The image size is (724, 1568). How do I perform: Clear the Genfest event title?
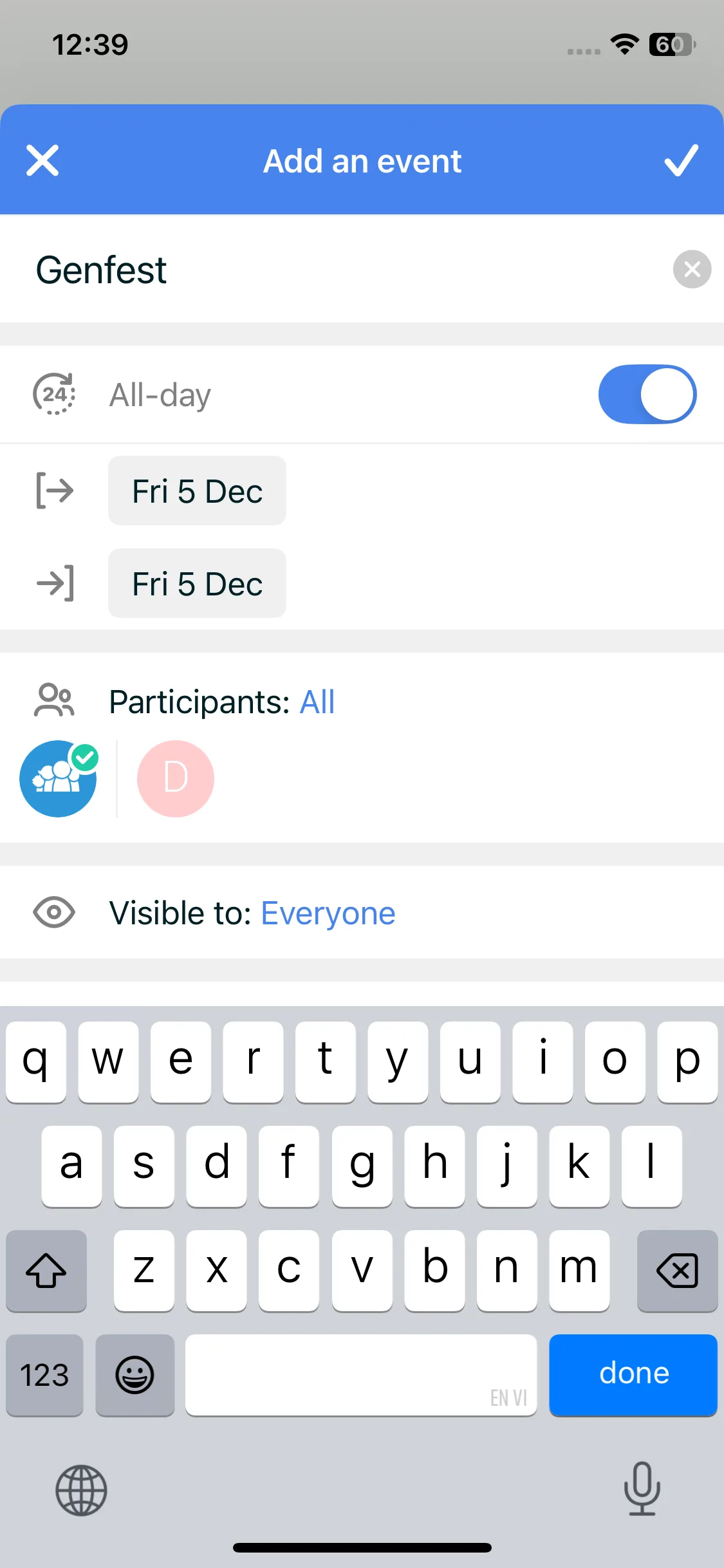(x=692, y=269)
